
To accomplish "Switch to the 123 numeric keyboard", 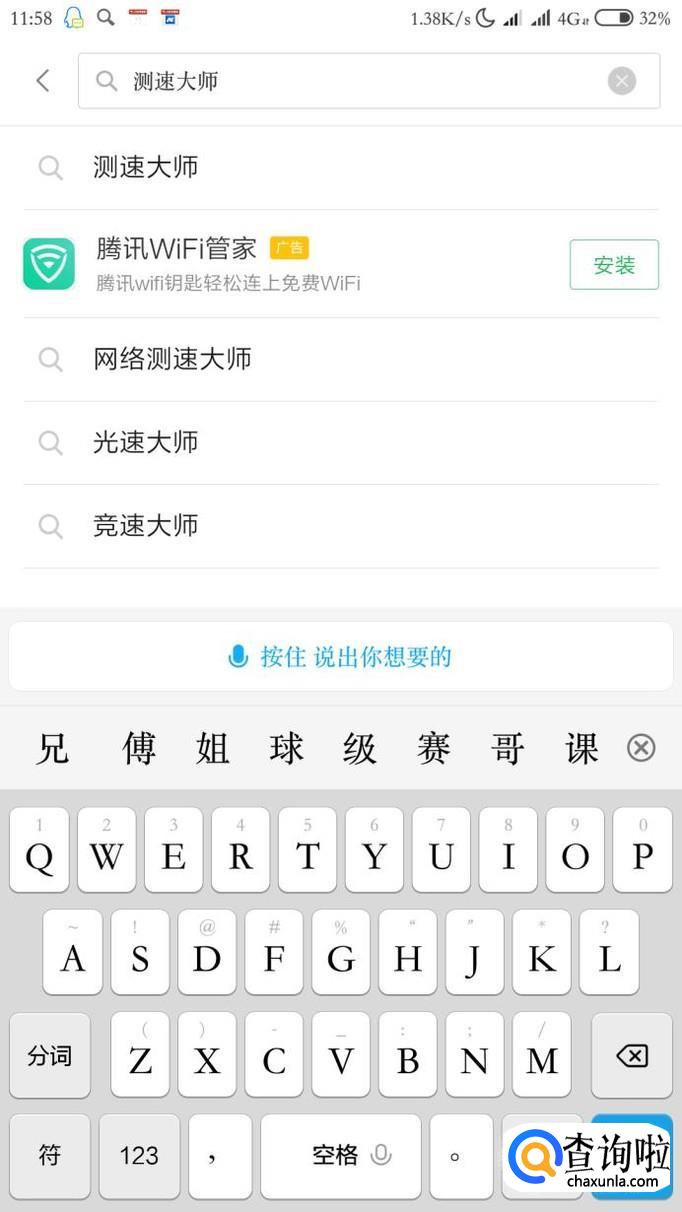I will click(x=139, y=1156).
